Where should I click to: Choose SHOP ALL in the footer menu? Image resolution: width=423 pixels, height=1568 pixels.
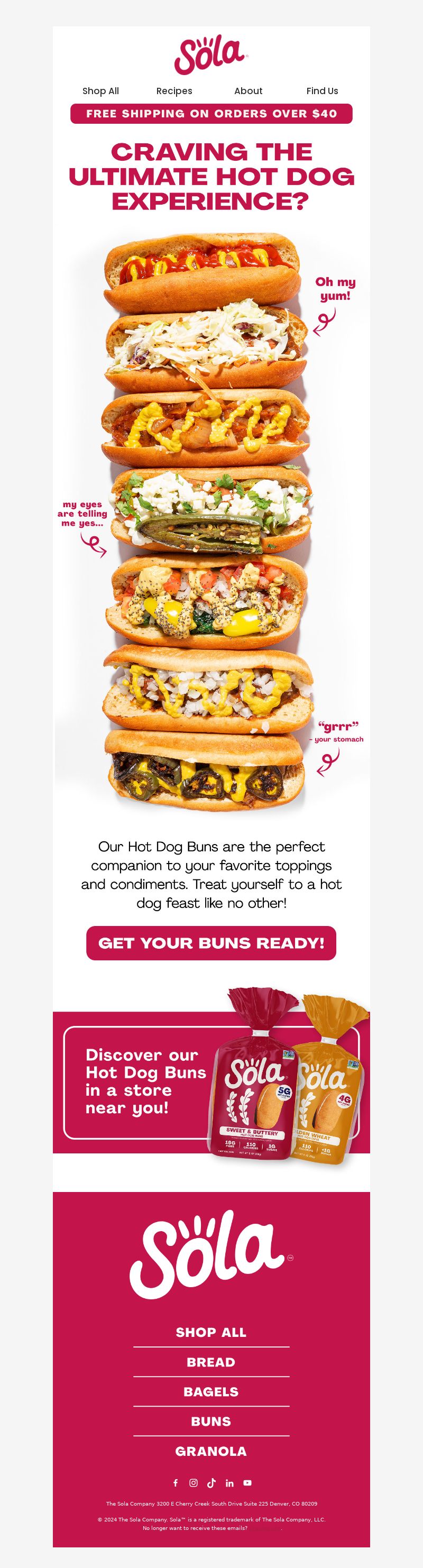point(211,1332)
